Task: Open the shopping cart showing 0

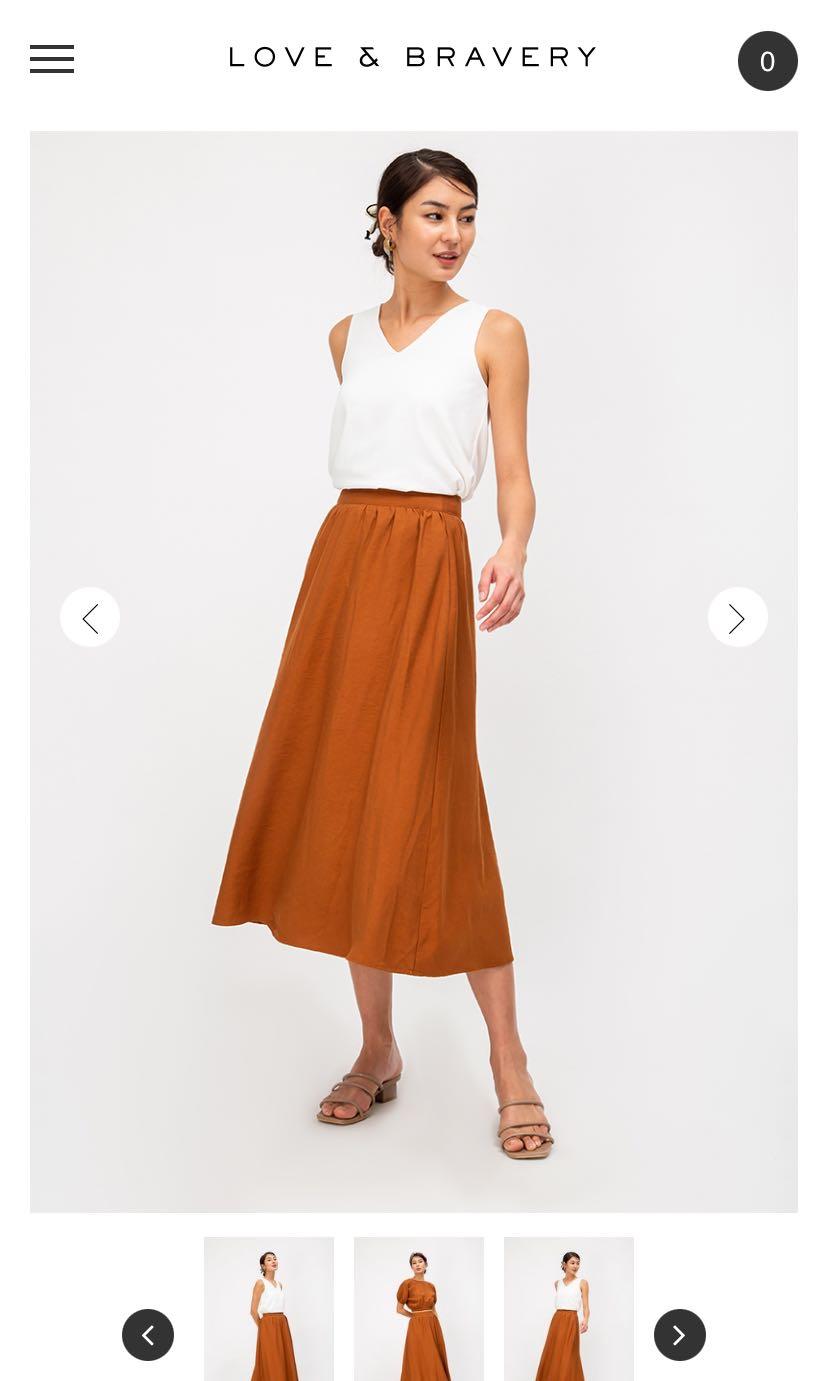Action: 767,61
